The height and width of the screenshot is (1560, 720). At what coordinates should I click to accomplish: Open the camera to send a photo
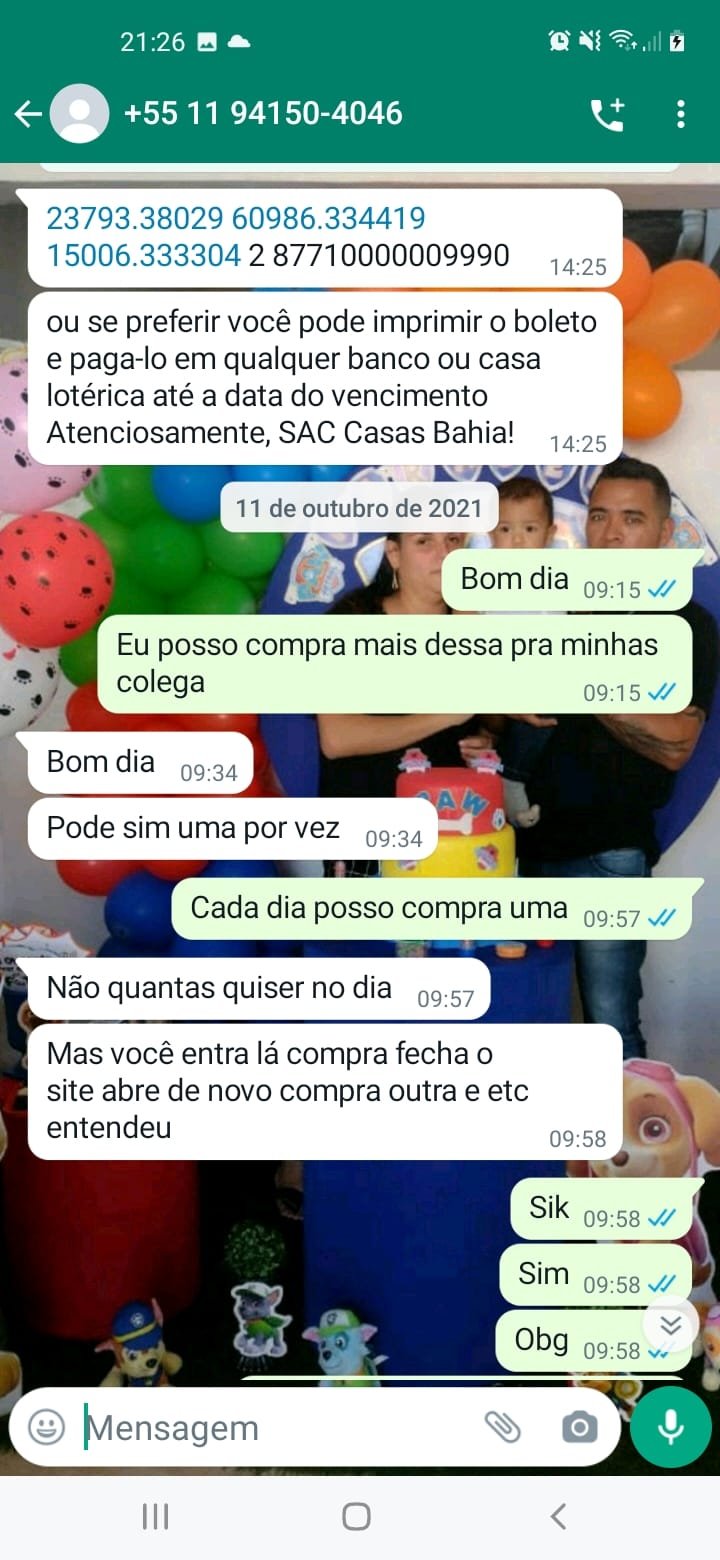pos(579,1427)
